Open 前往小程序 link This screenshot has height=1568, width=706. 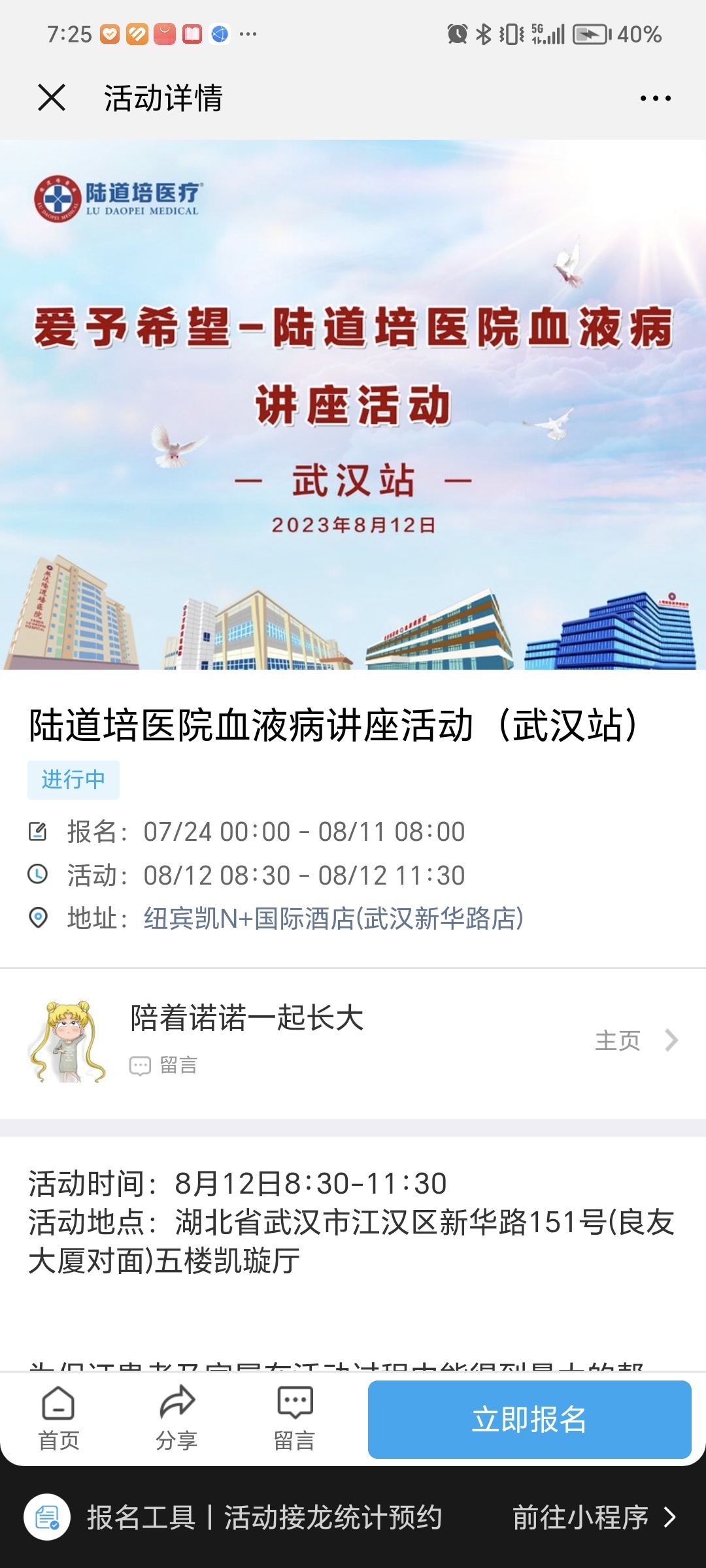594,1517
